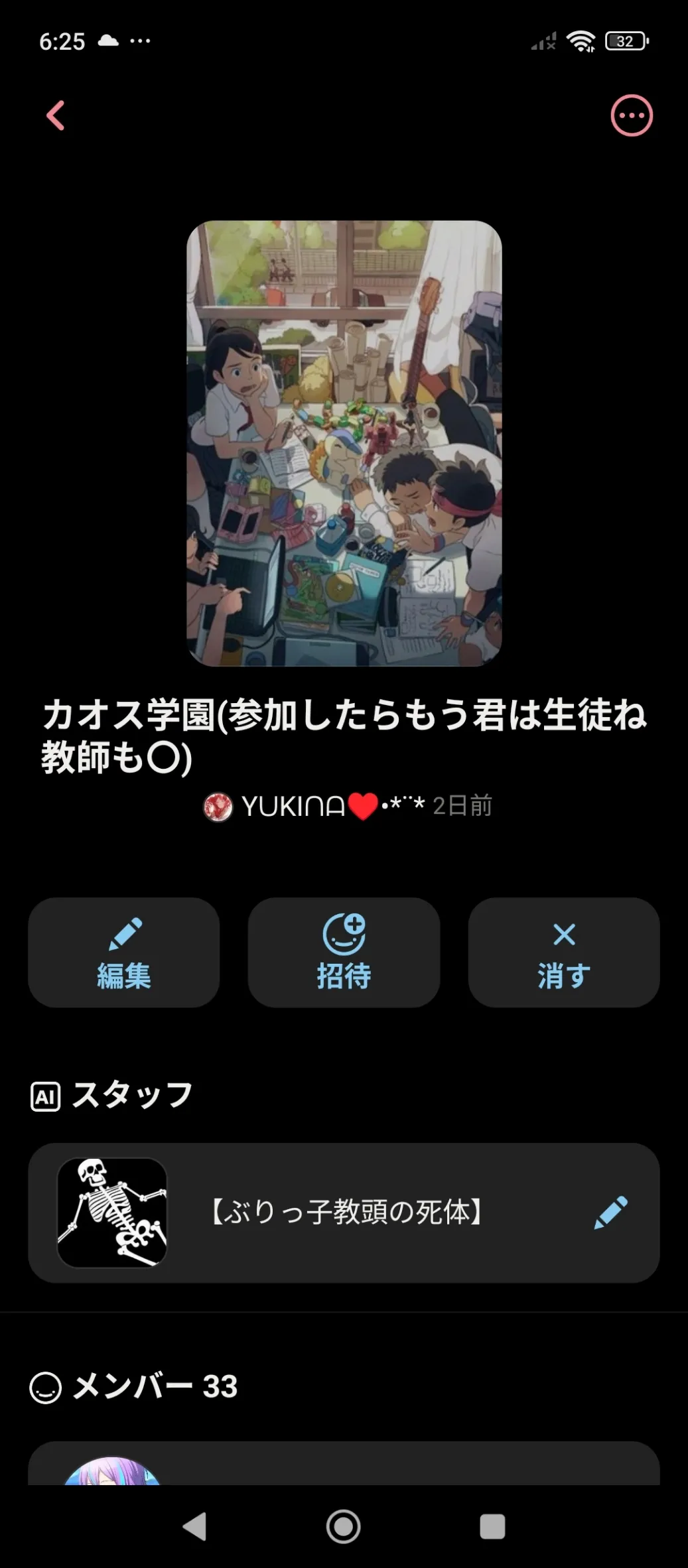This screenshot has height=1568, width=688.
Task: Open recent apps from navigation bar
Action: (x=492, y=1526)
